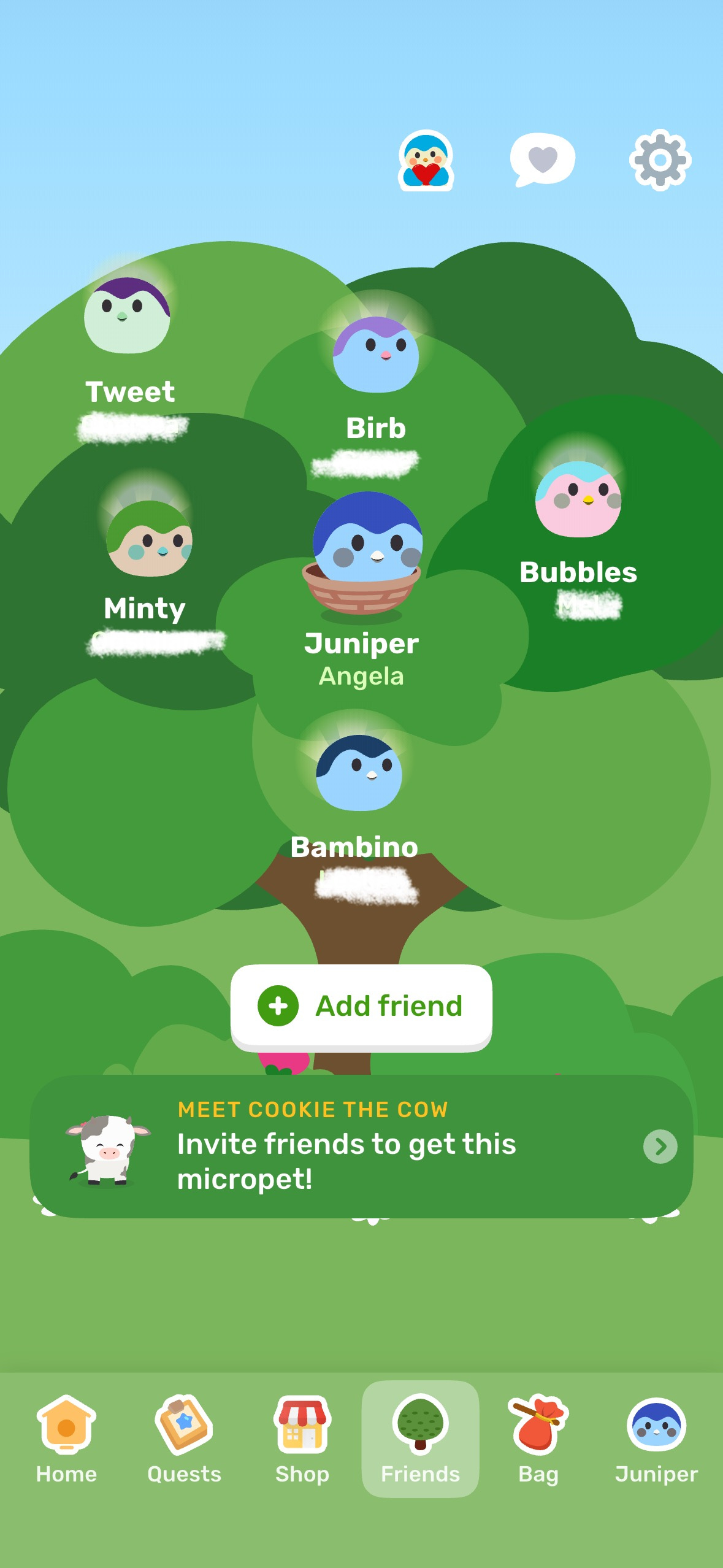Viewport: 723px width, 1568px height.
Task: Visit friend bird Bubbles
Action: tap(578, 499)
